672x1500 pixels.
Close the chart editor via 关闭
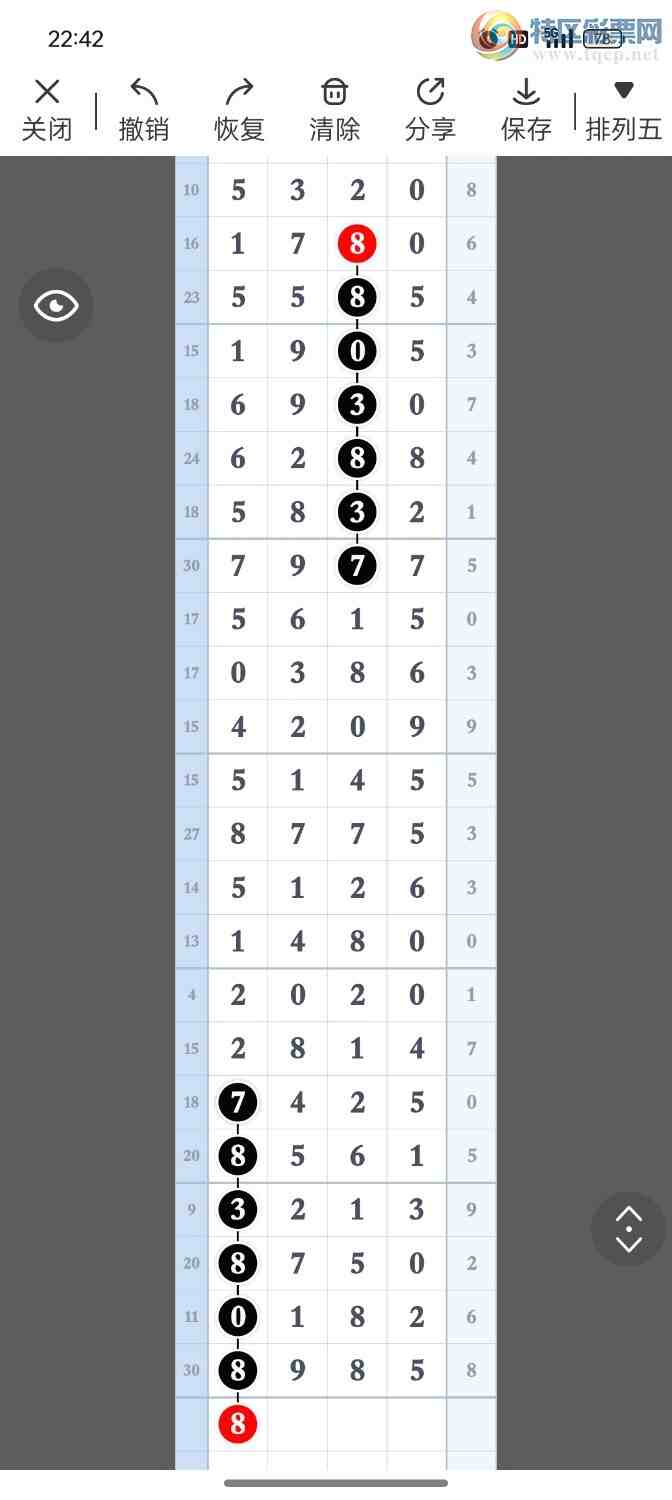coord(47,110)
